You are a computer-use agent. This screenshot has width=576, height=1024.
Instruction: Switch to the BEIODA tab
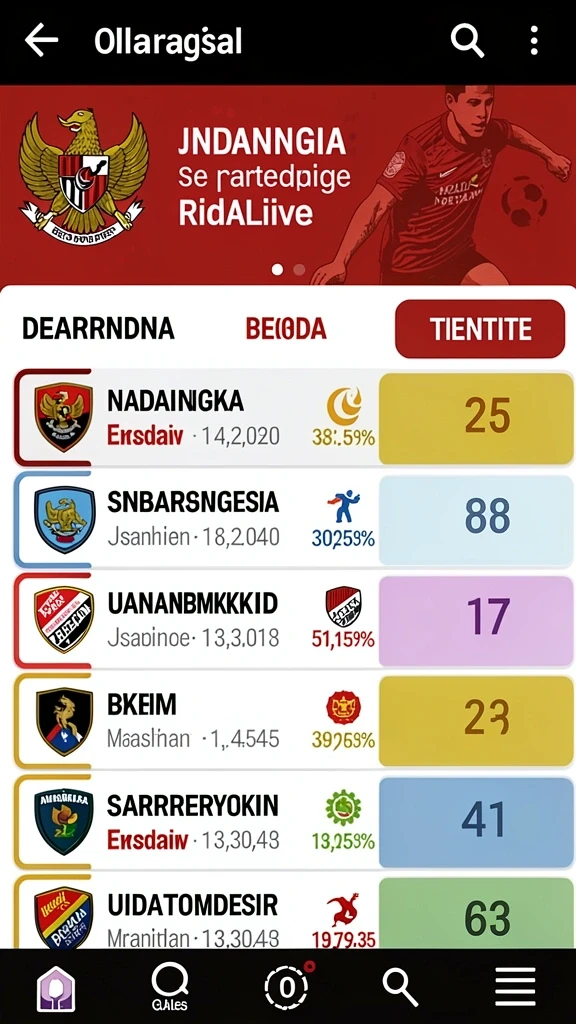click(286, 329)
